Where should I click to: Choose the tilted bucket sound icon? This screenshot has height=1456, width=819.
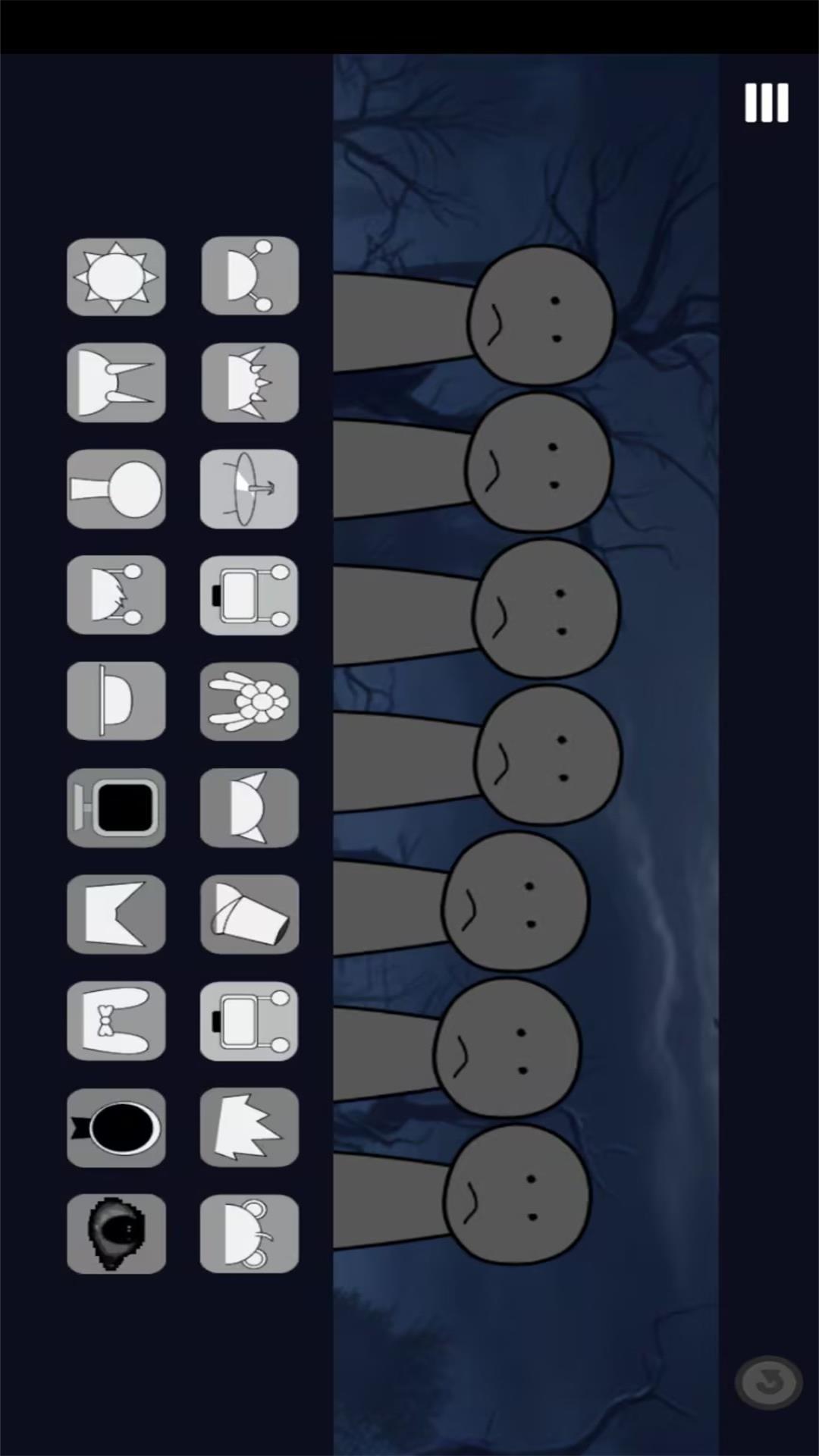click(249, 914)
